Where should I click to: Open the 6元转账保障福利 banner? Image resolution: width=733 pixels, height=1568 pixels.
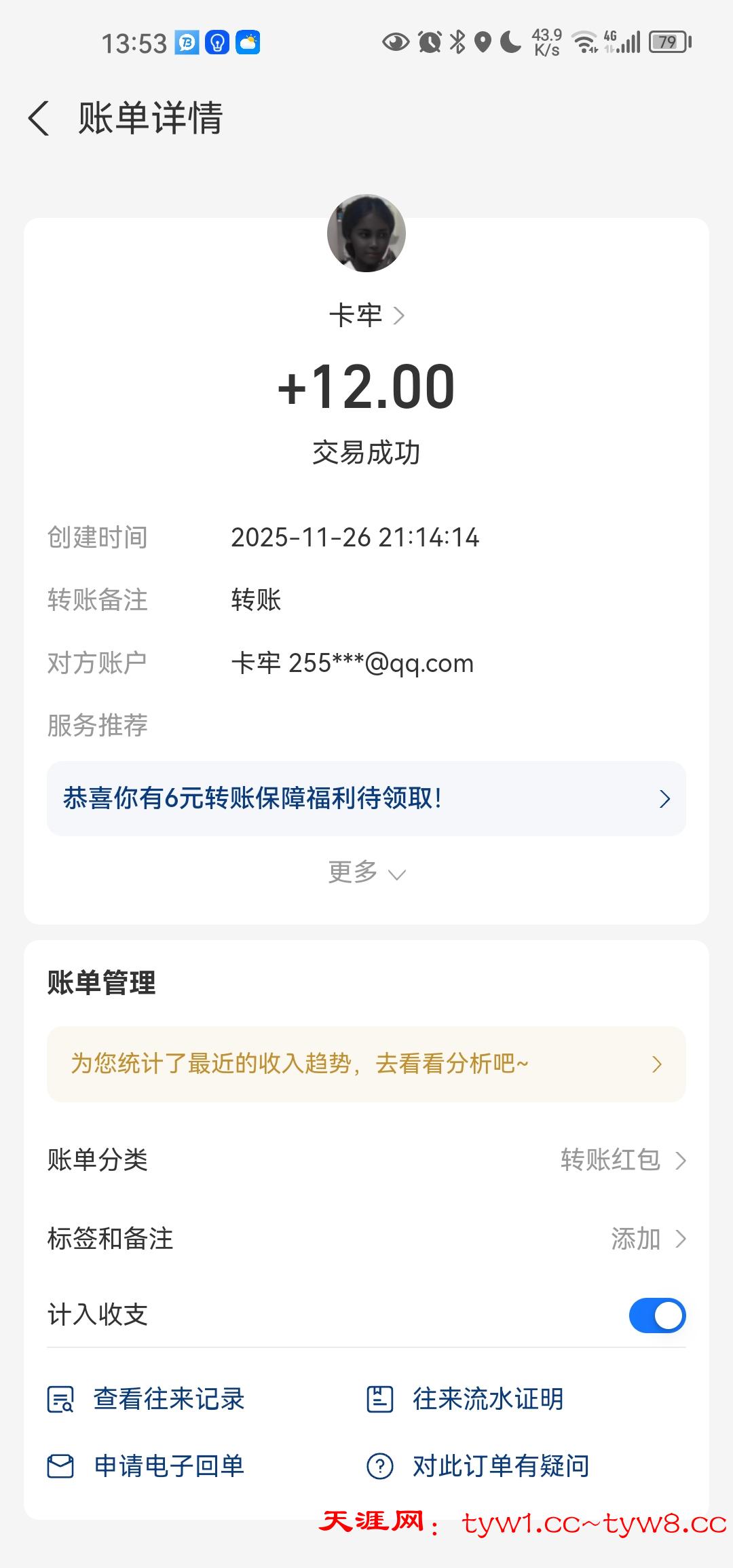(366, 798)
